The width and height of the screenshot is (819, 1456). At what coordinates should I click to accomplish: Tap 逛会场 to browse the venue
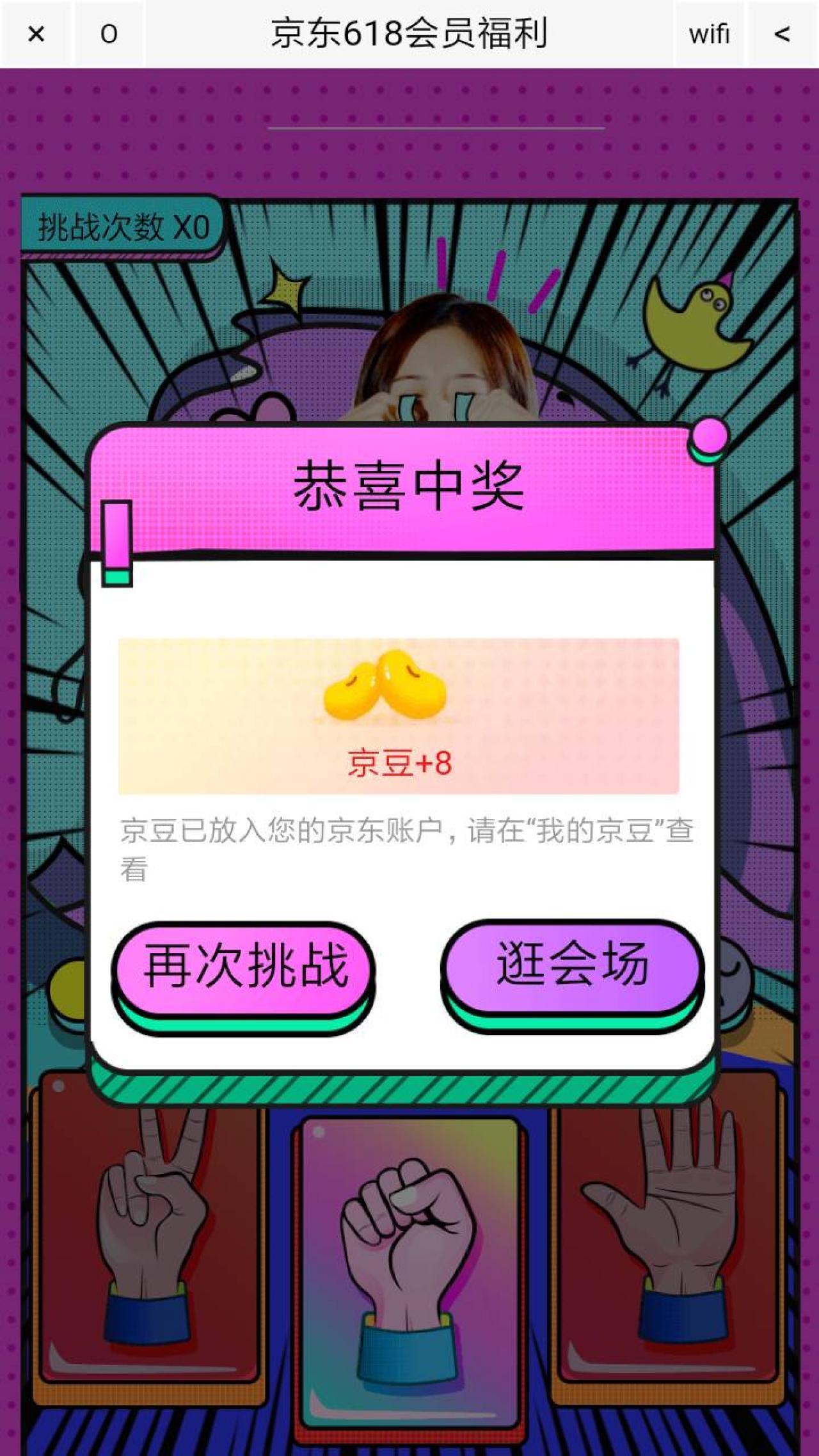tap(573, 965)
